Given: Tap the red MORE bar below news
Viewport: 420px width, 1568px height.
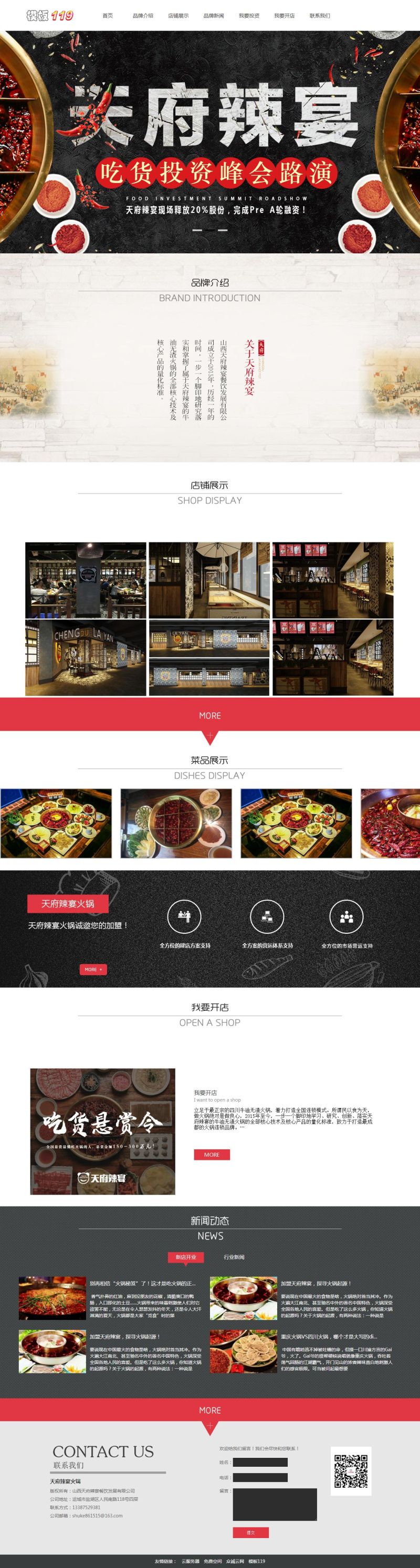Looking at the screenshot, I should (209, 1410).
